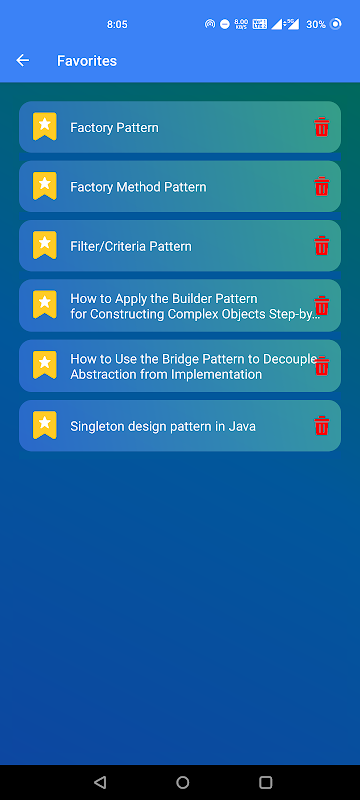Delete Factory Pattern from favorites
Screen dimensions: 360x800
[x=321, y=127]
